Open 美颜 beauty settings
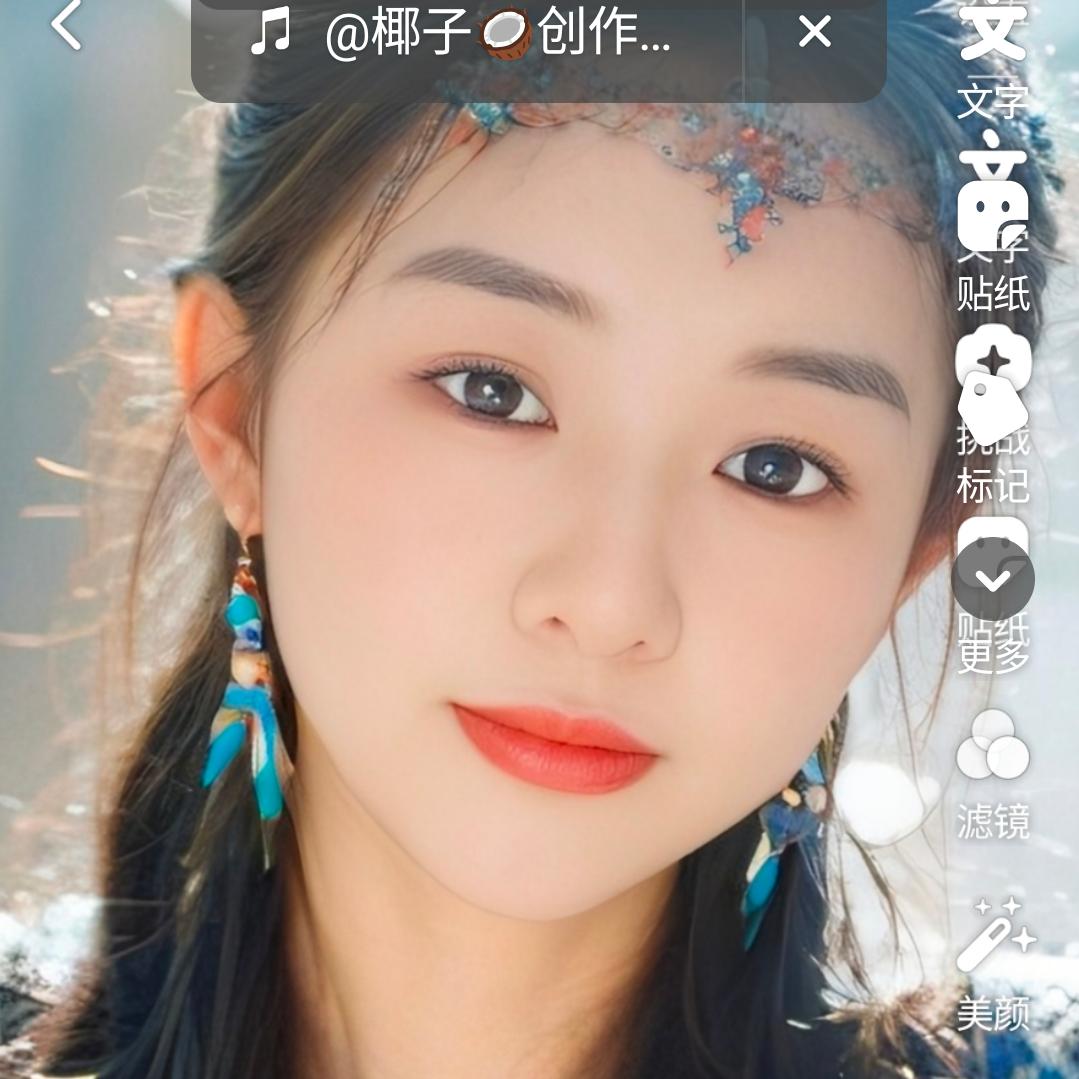This screenshot has width=1079, height=1079. (x=993, y=961)
